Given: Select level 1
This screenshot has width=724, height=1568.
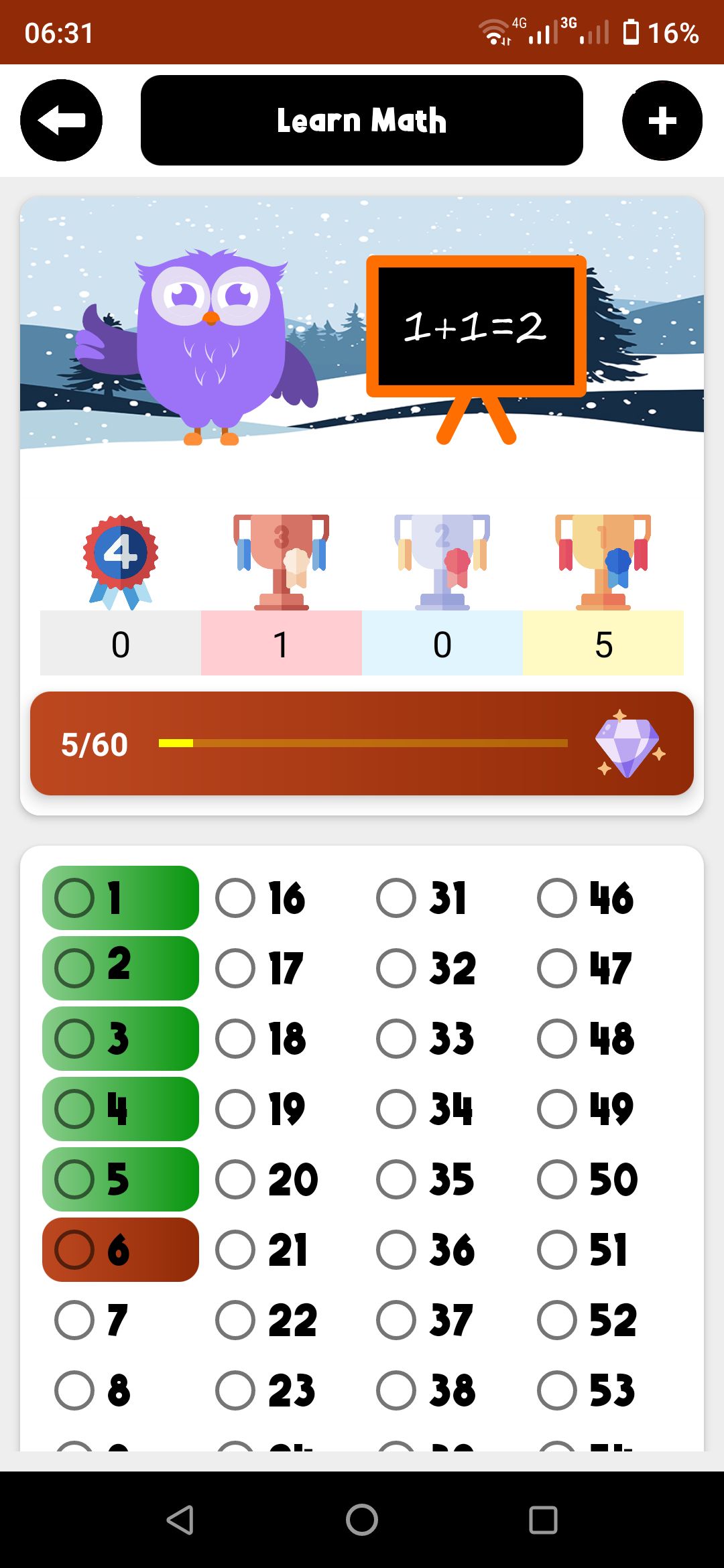Looking at the screenshot, I should click(120, 898).
